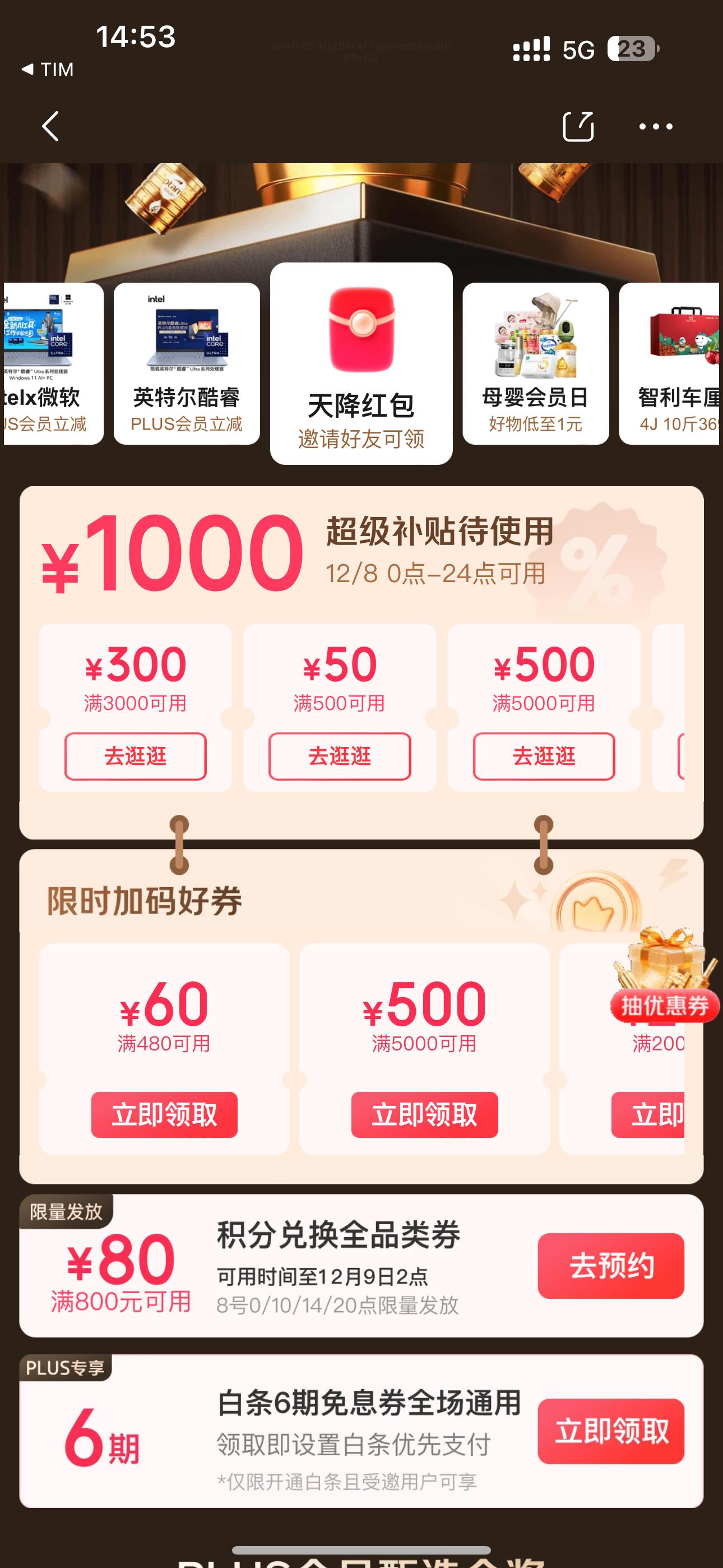Image resolution: width=723 pixels, height=1568 pixels.
Task: Tap 去逛逛 under the ¥500 满5000 coupon
Action: (x=544, y=756)
